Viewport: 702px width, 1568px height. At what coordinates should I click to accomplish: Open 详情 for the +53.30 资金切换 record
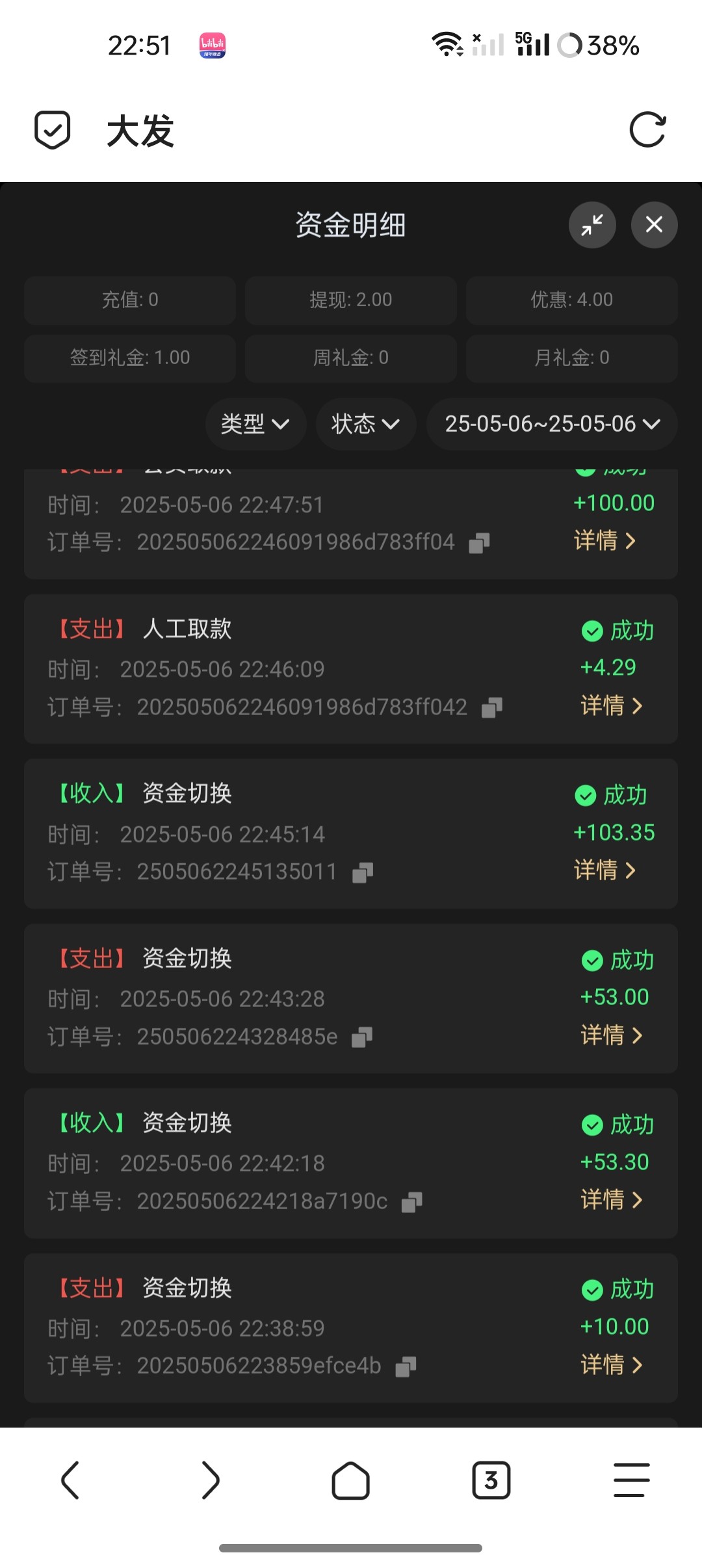tap(611, 1199)
